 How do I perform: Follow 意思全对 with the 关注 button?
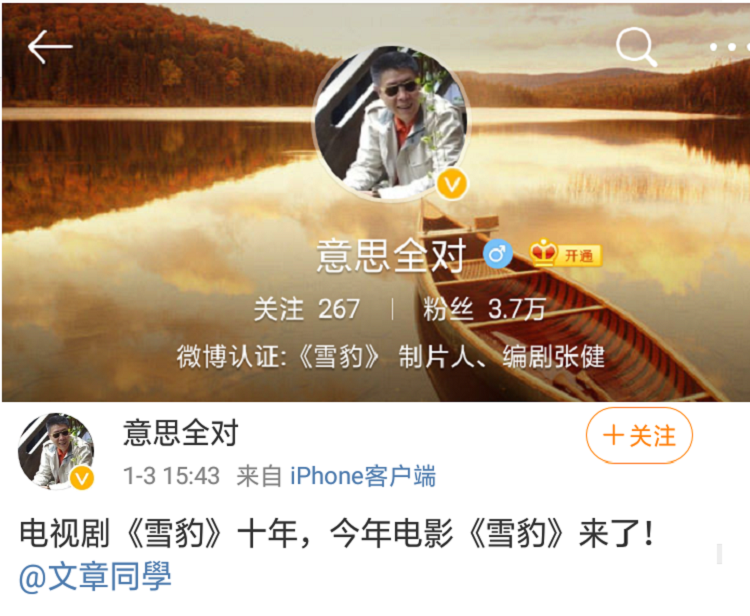[639, 436]
